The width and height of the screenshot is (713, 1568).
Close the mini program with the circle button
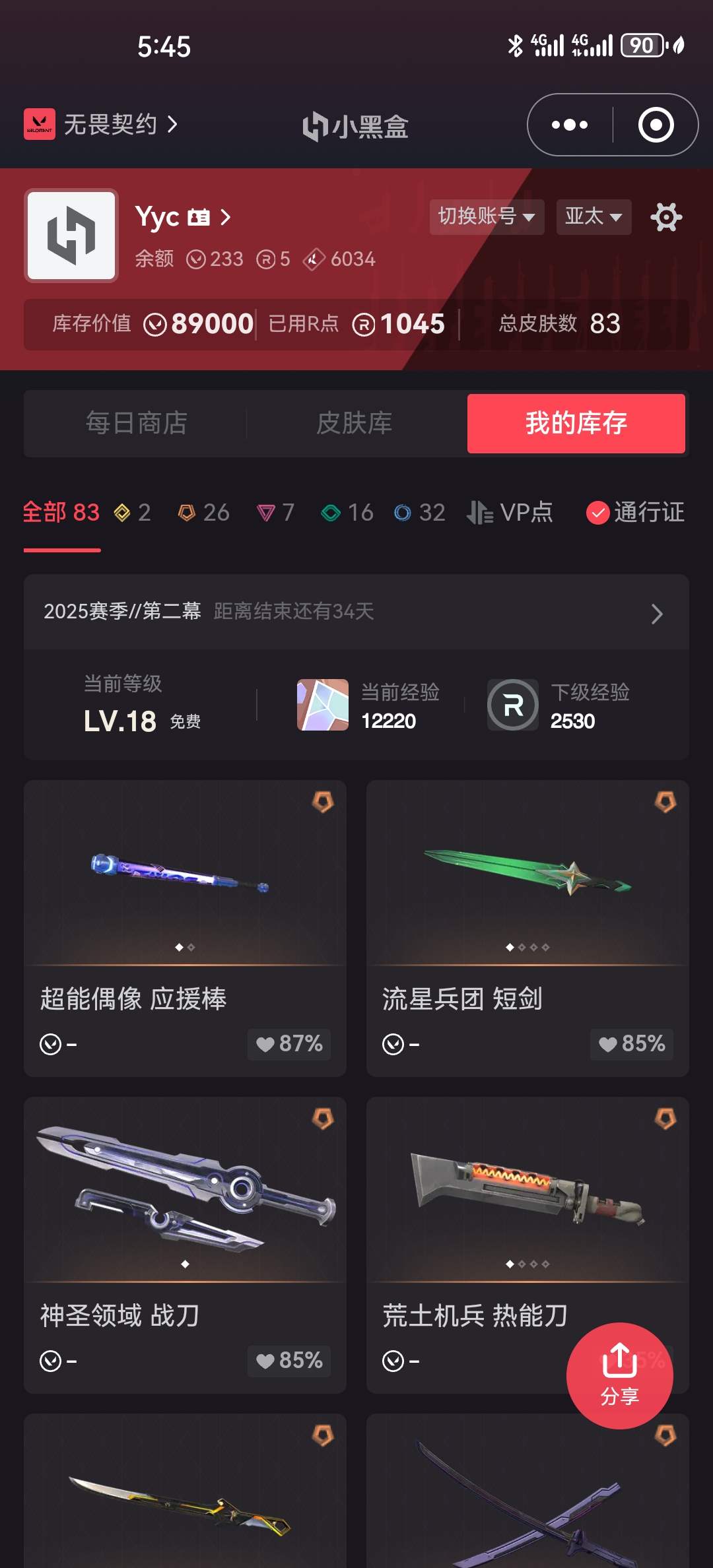(x=656, y=125)
